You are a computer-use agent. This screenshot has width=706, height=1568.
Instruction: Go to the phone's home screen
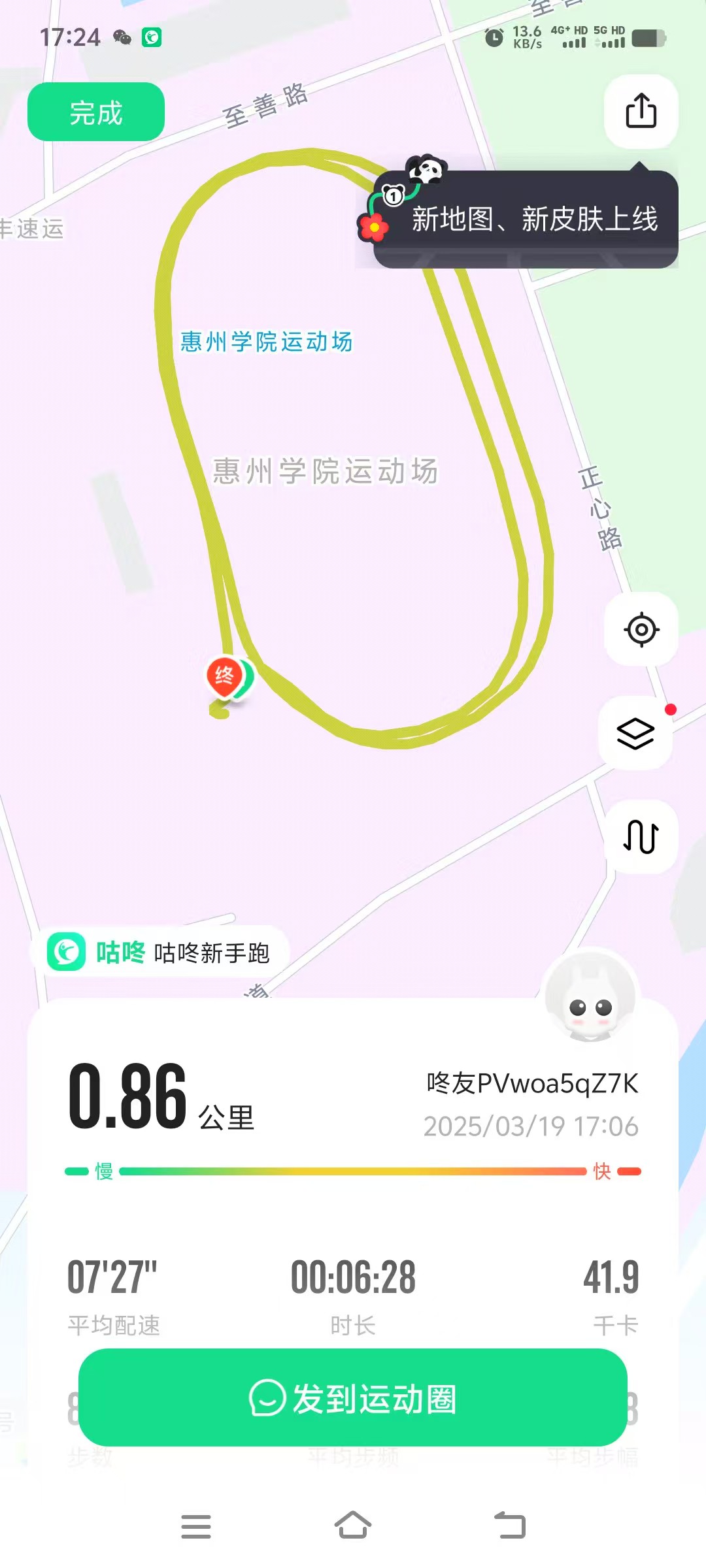pyautogui.click(x=353, y=1526)
